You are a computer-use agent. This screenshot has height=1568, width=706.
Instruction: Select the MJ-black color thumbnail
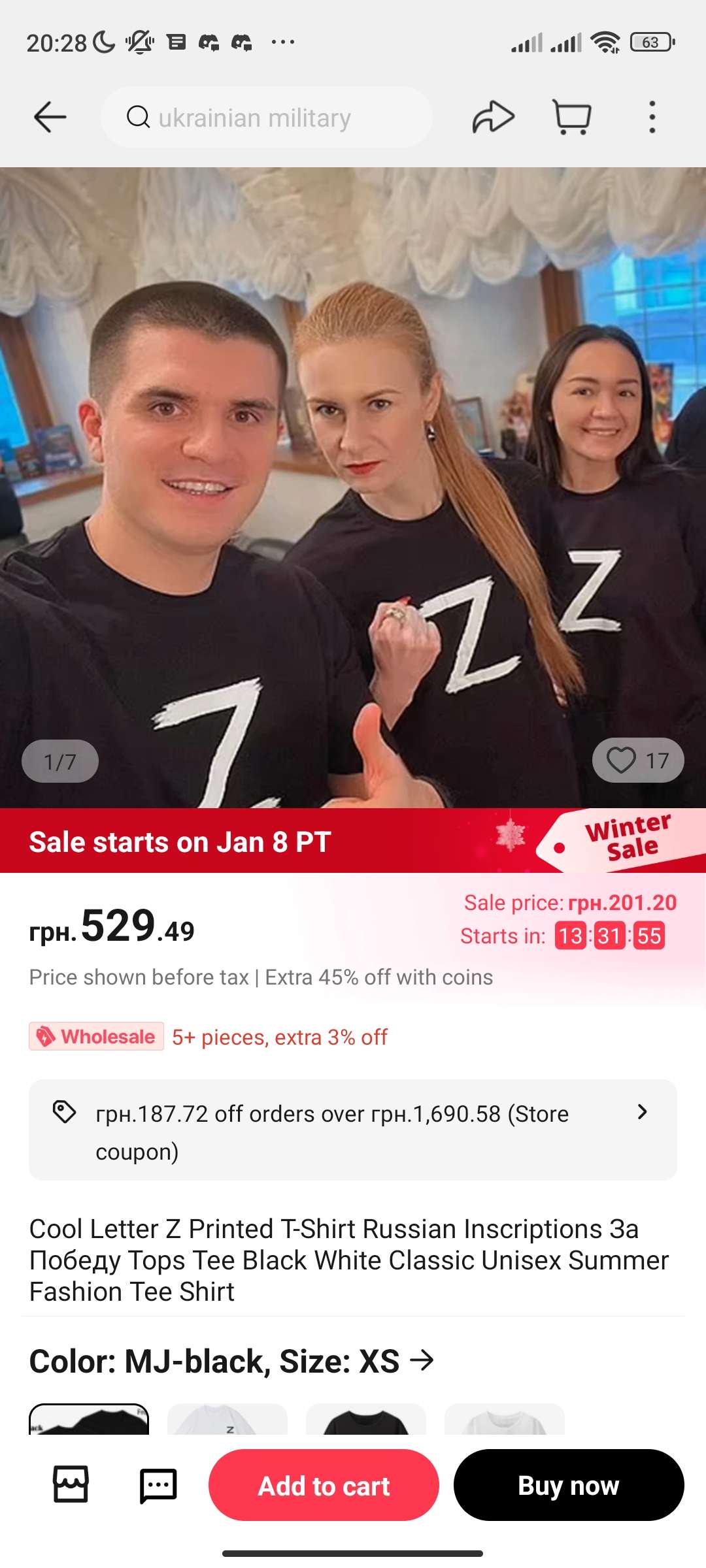89,1420
